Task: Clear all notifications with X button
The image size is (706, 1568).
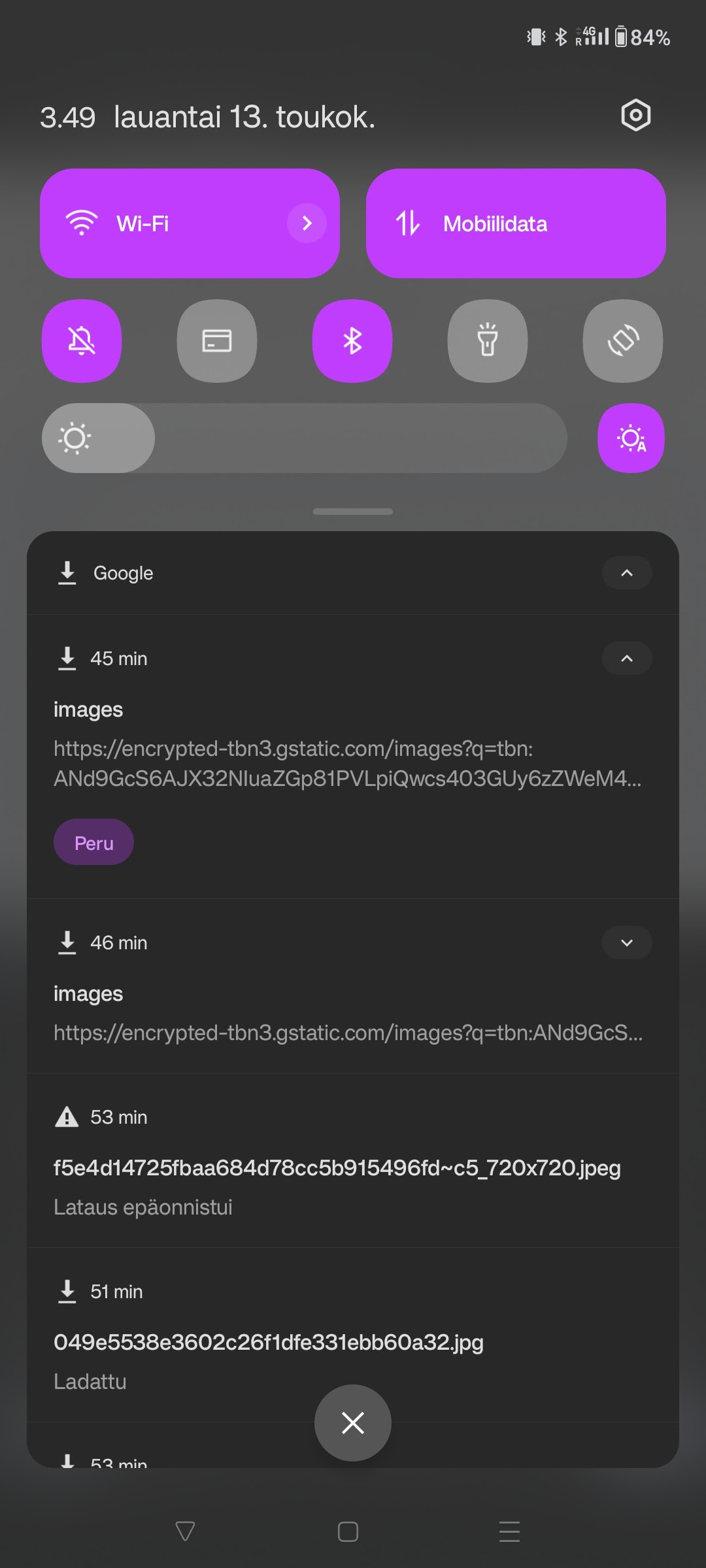Action: [352, 1423]
